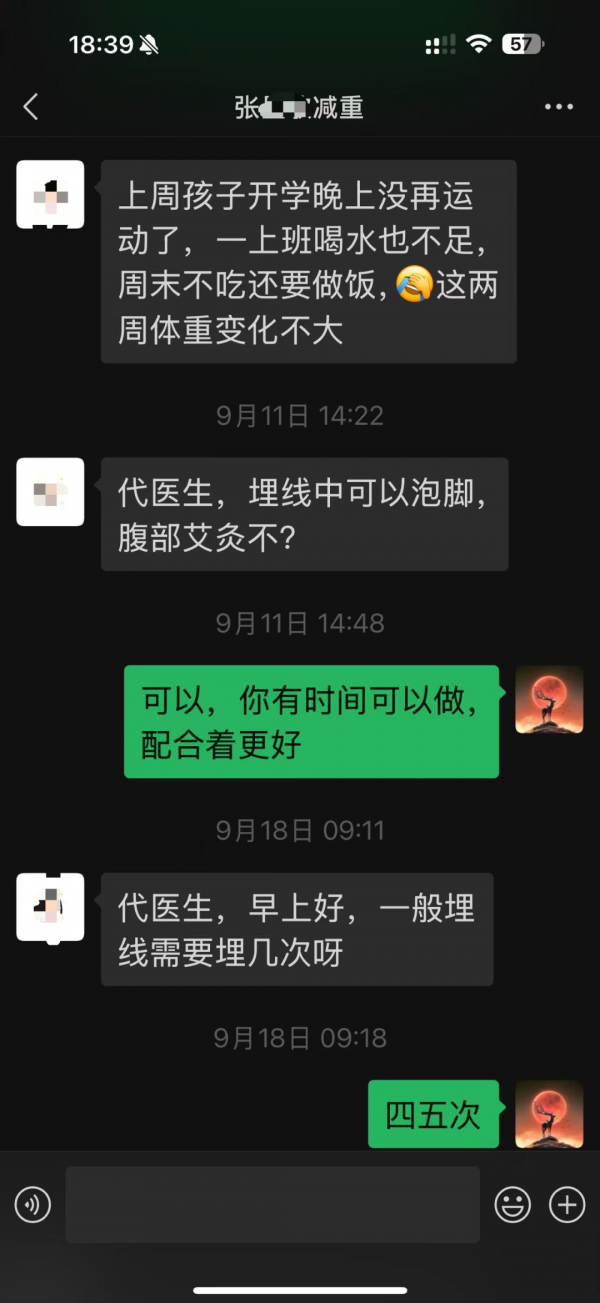The image size is (600, 1303).
Task: Switch to voice message input
Action: (33, 1205)
